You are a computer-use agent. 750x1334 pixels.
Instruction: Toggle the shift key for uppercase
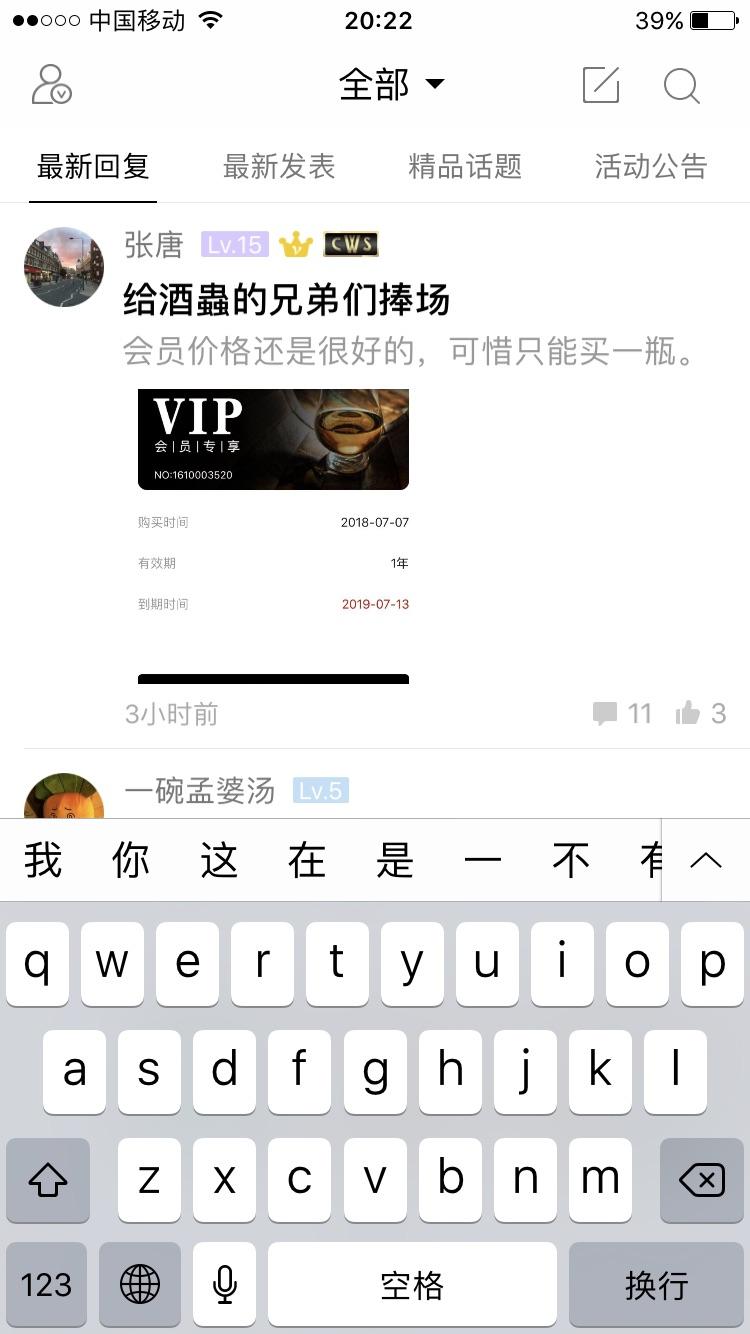[x=47, y=1180]
